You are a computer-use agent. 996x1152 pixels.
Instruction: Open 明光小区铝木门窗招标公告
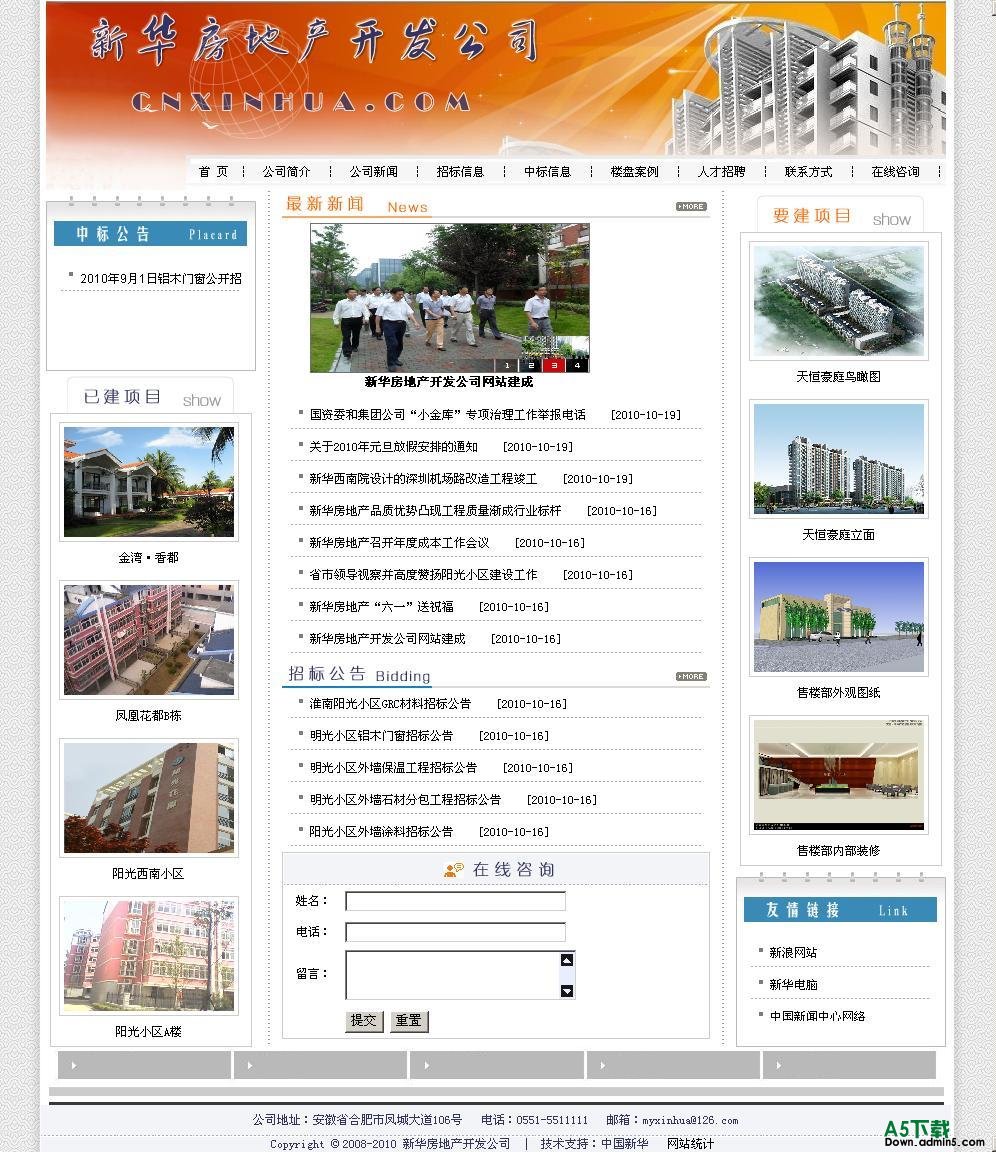pos(381,736)
